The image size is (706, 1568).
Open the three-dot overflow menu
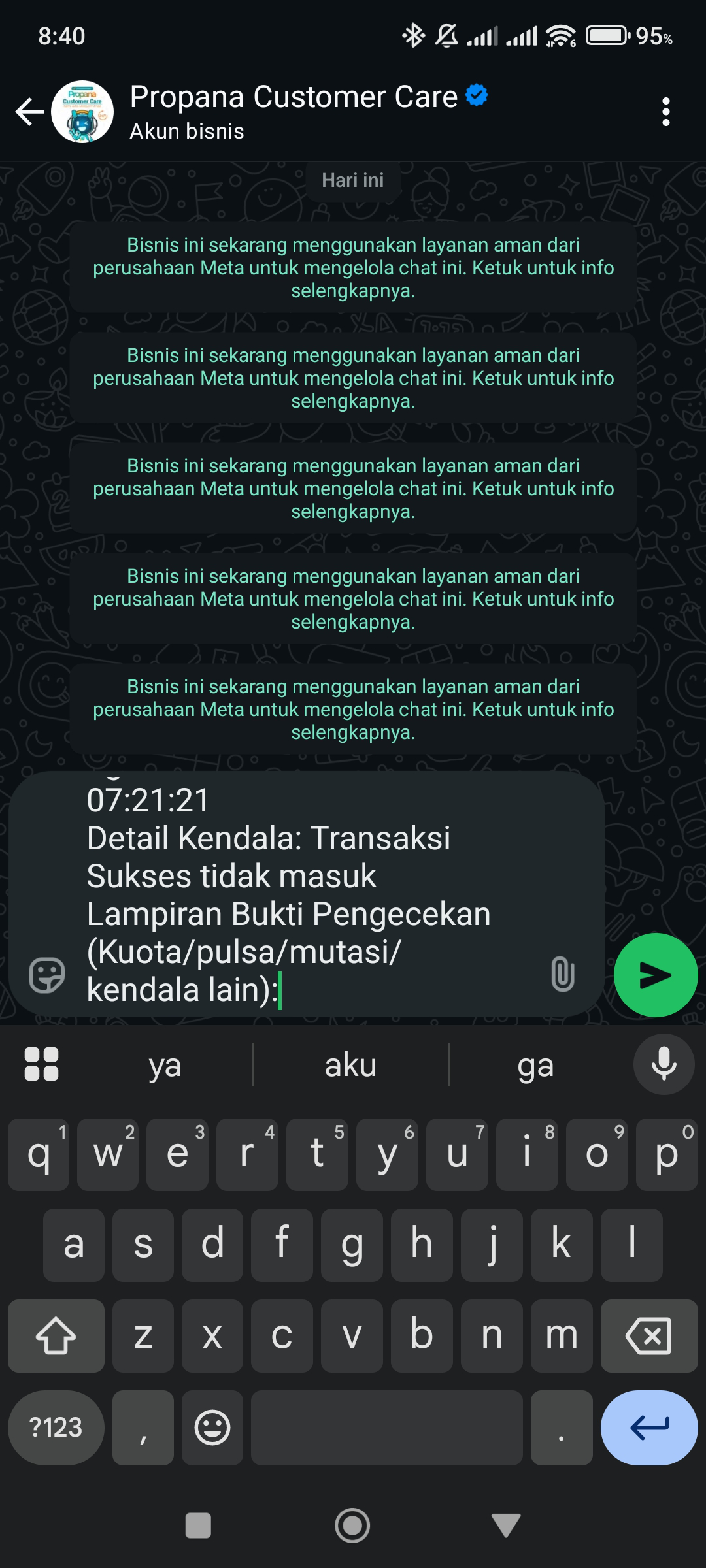(x=665, y=112)
